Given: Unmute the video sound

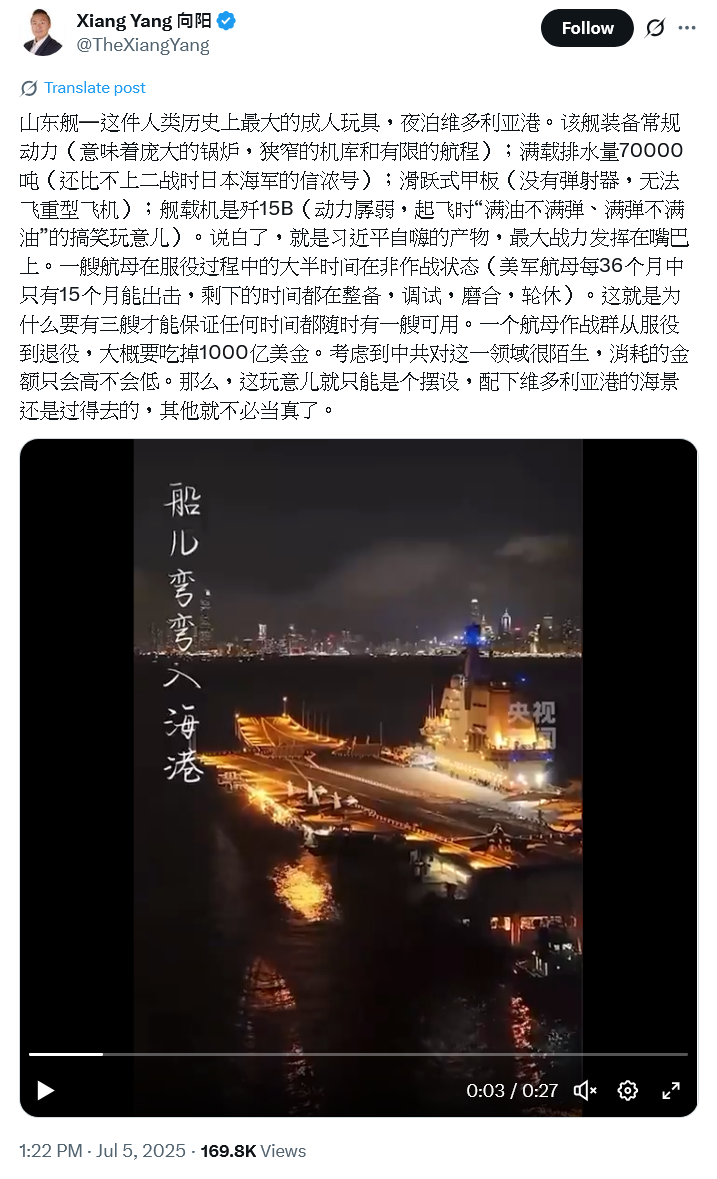Looking at the screenshot, I should pyautogui.click(x=585, y=1090).
